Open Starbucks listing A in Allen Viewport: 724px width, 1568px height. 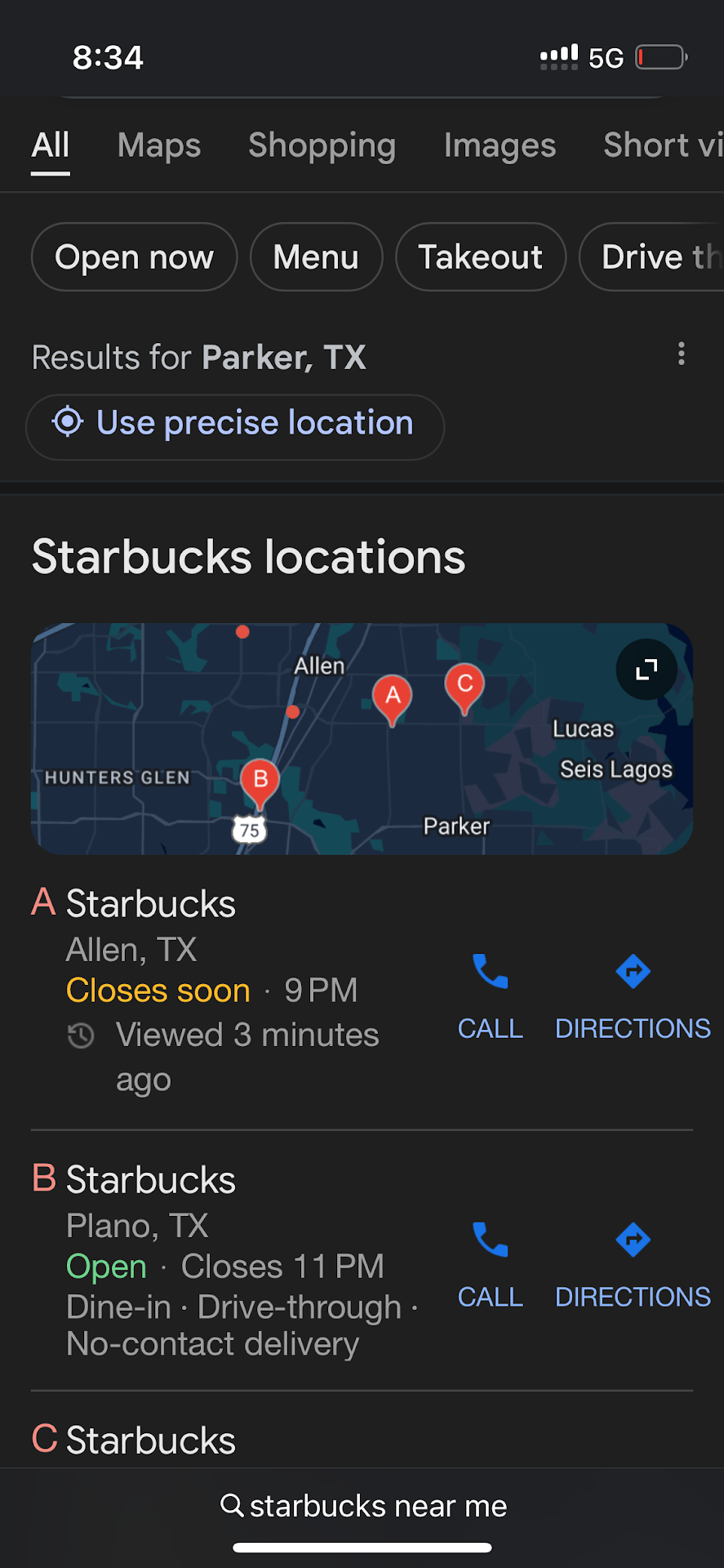point(151,905)
